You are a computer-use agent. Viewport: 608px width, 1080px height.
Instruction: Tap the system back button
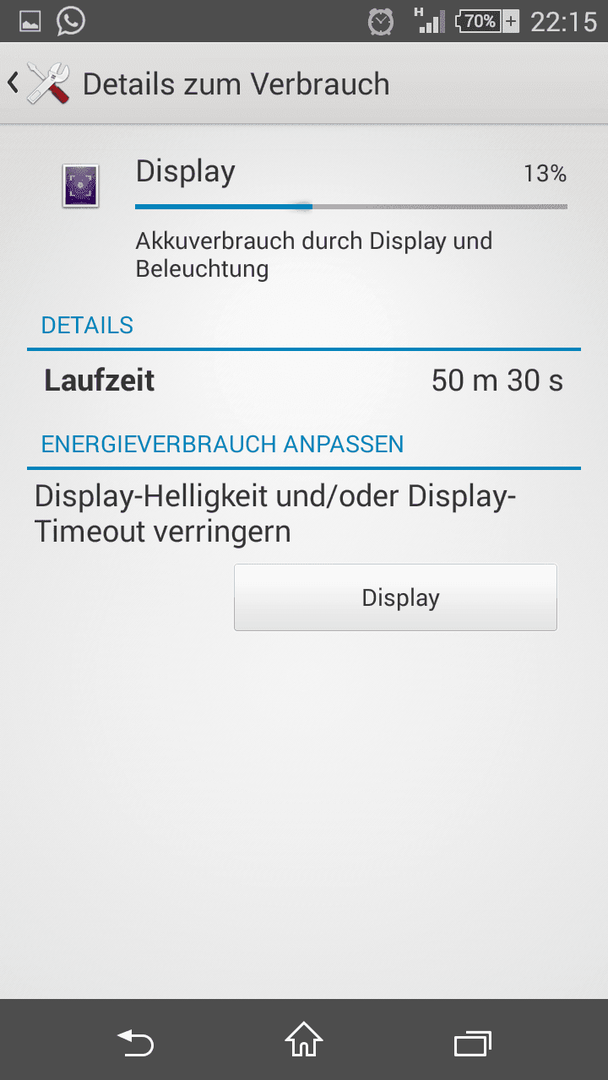[135, 1042]
